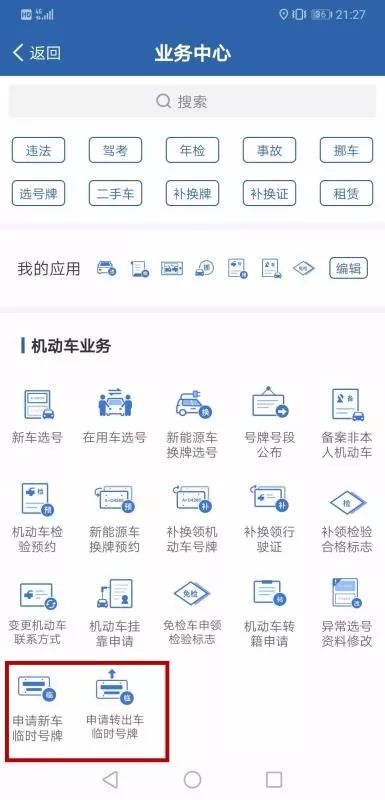Open 机动车检验预约
Image resolution: width=385 pixels, height=800 pixels.
38,518
